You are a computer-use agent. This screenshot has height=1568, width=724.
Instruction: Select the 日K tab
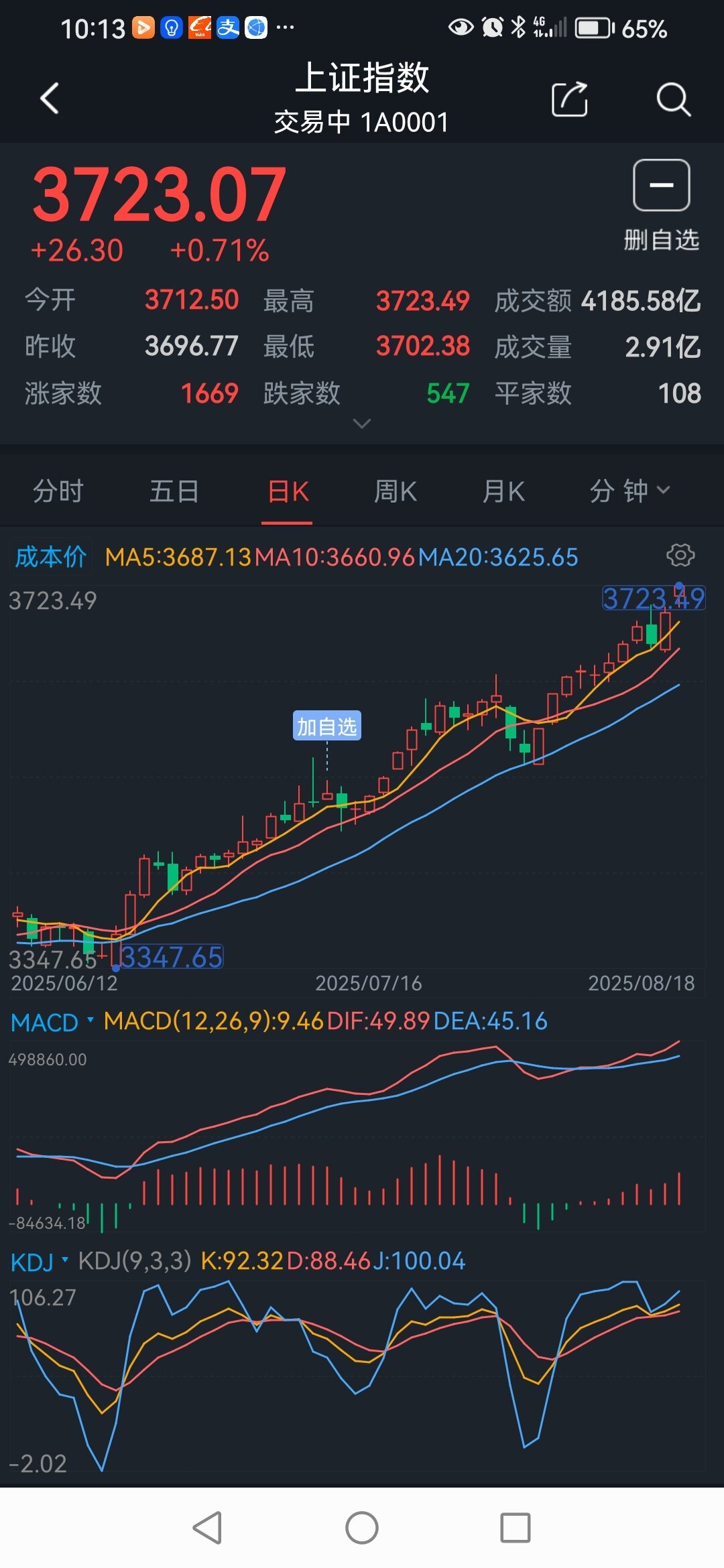click(x=288, y=491)
